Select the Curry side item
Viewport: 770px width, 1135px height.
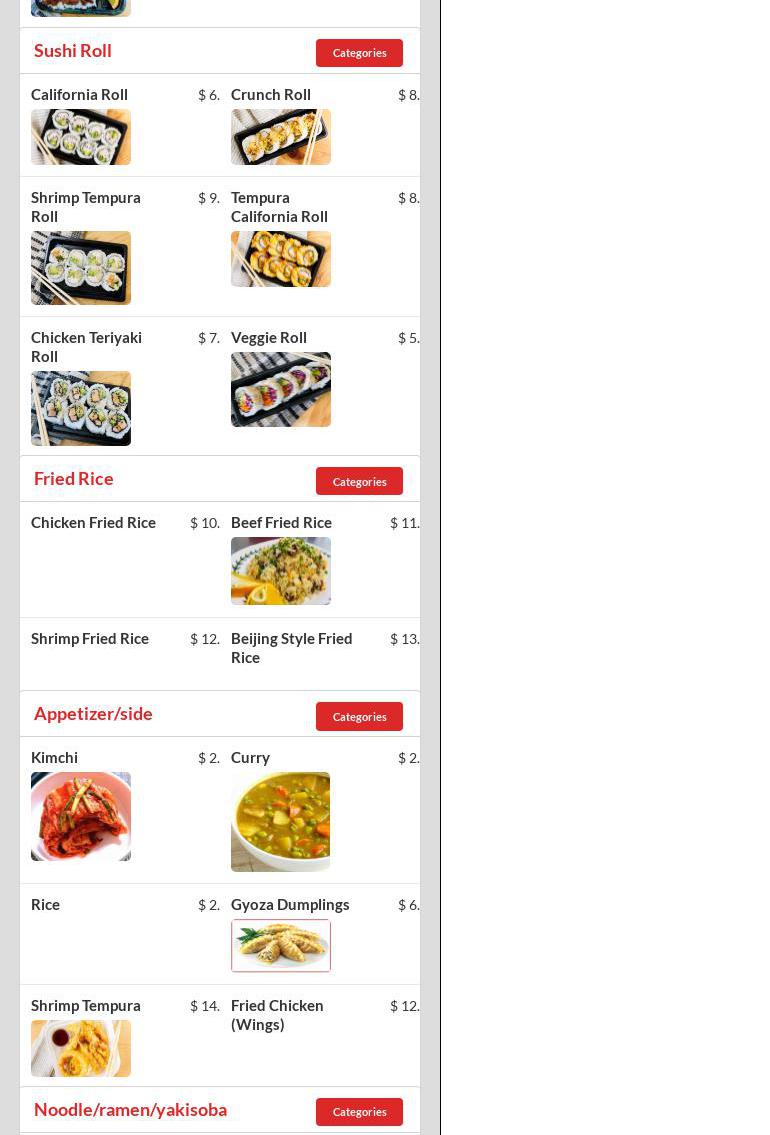(x=251, y=758)
